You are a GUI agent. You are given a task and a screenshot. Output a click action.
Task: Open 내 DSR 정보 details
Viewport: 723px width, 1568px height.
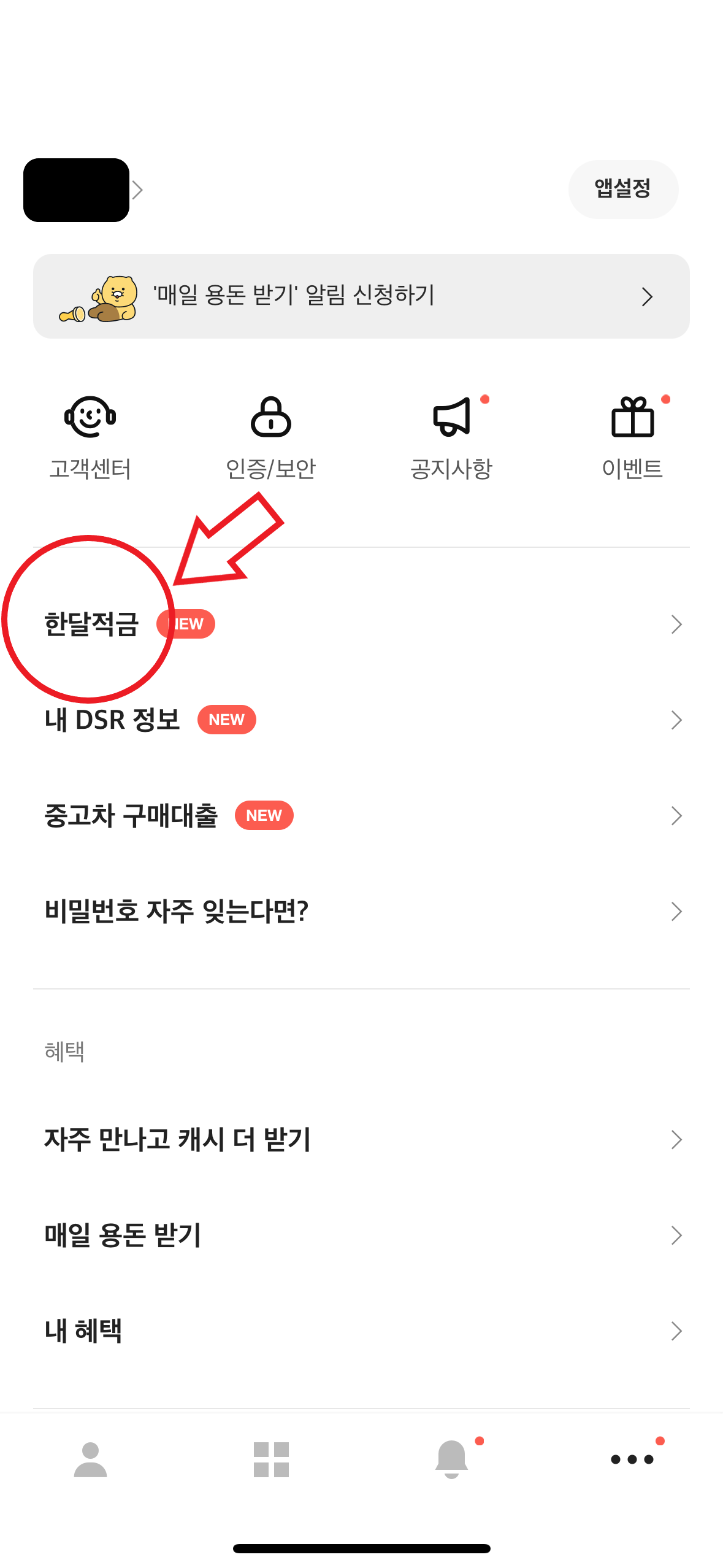coord(113,719)
